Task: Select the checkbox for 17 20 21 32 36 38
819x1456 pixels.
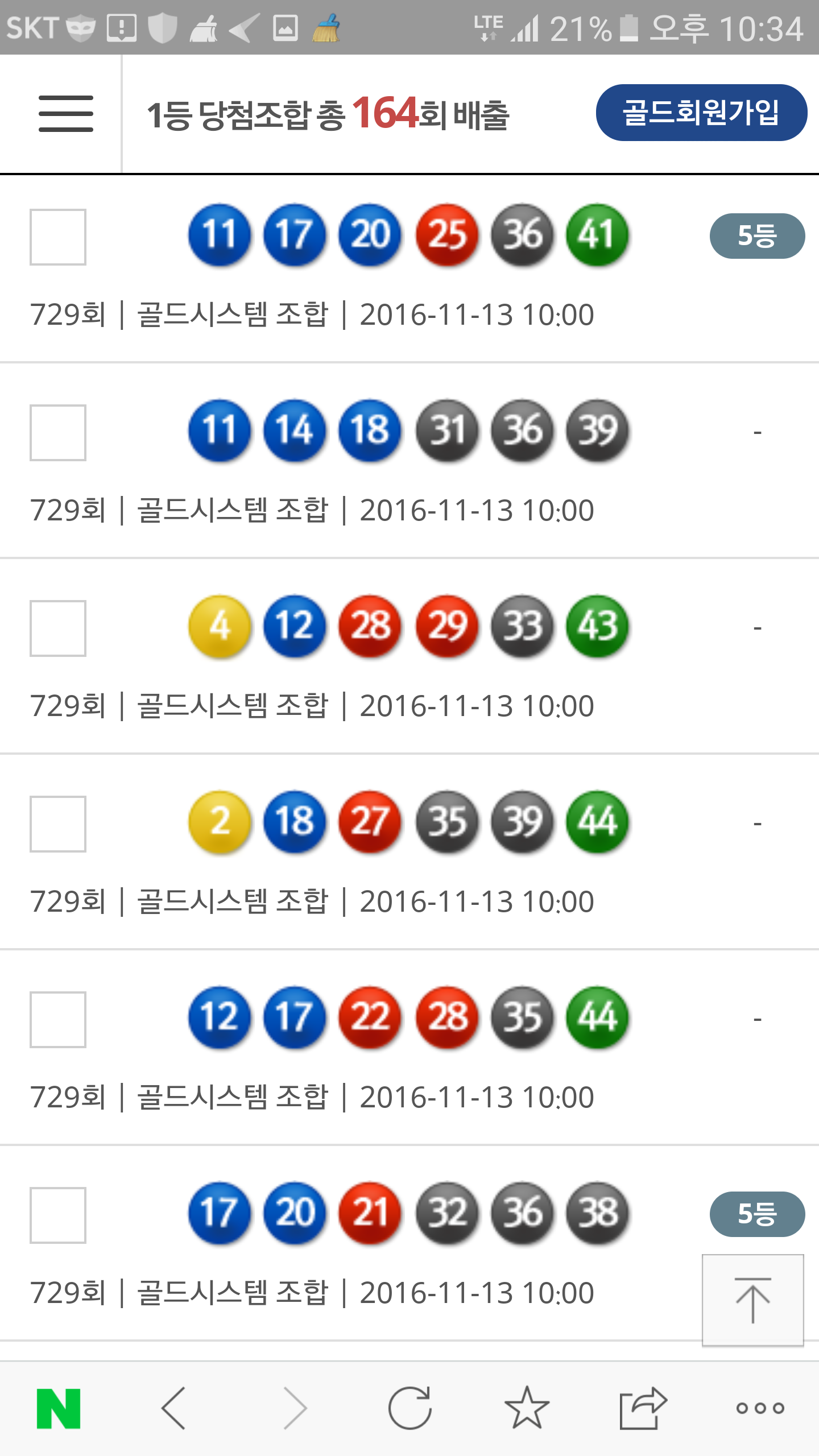Action: (x=58, y=1215)
